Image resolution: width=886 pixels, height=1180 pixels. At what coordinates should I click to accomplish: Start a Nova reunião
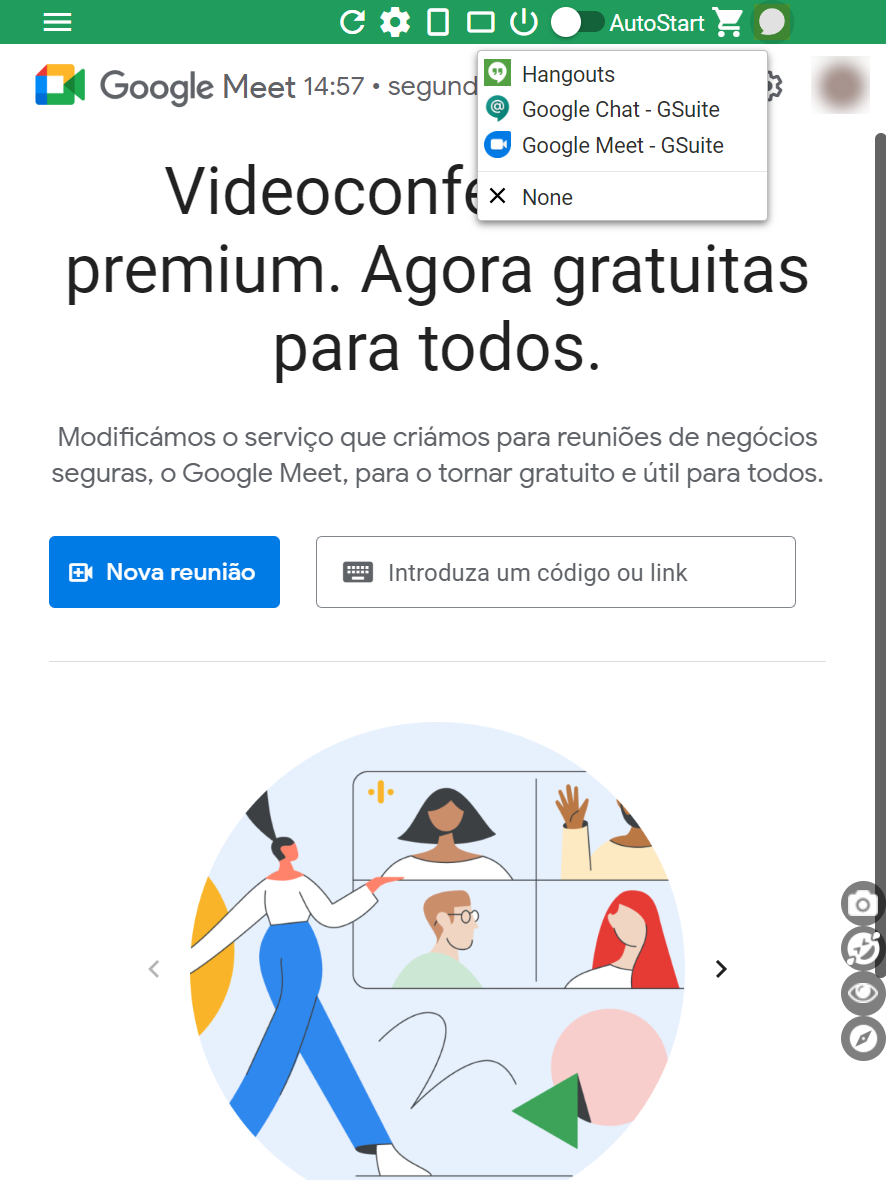[x=164, y=572]
